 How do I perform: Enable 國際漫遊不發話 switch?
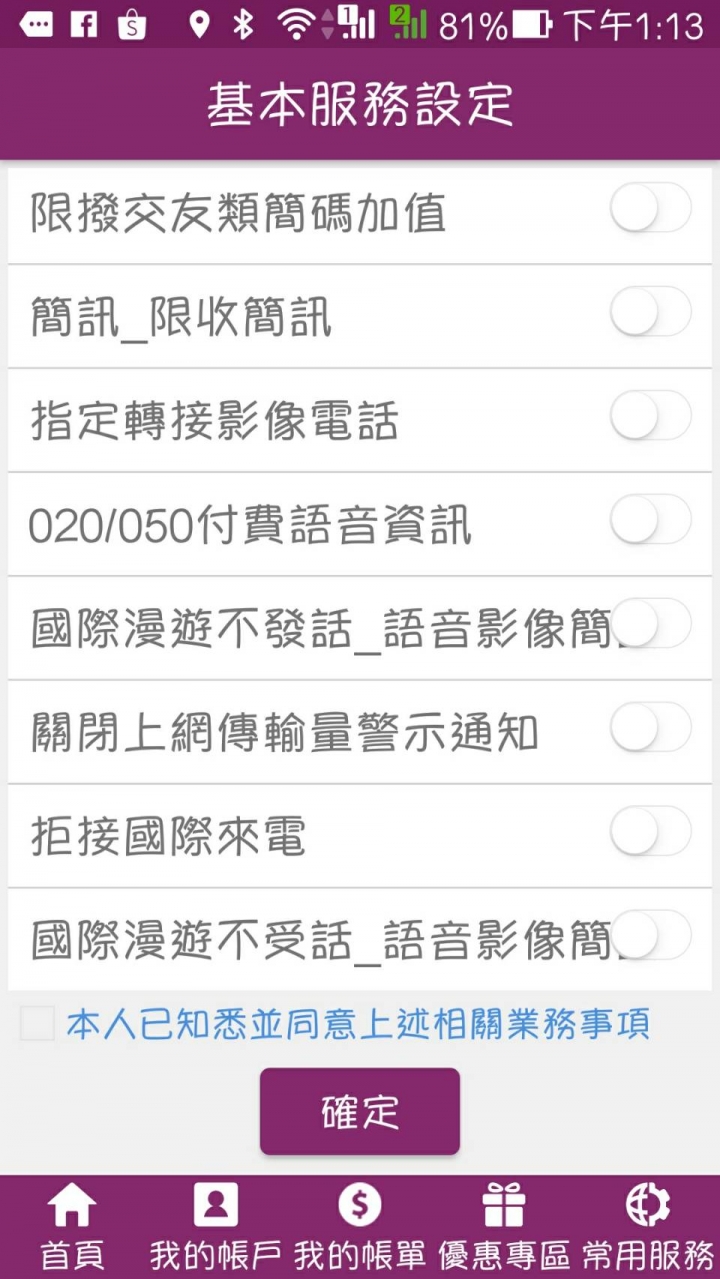click(x=651, y=624)
